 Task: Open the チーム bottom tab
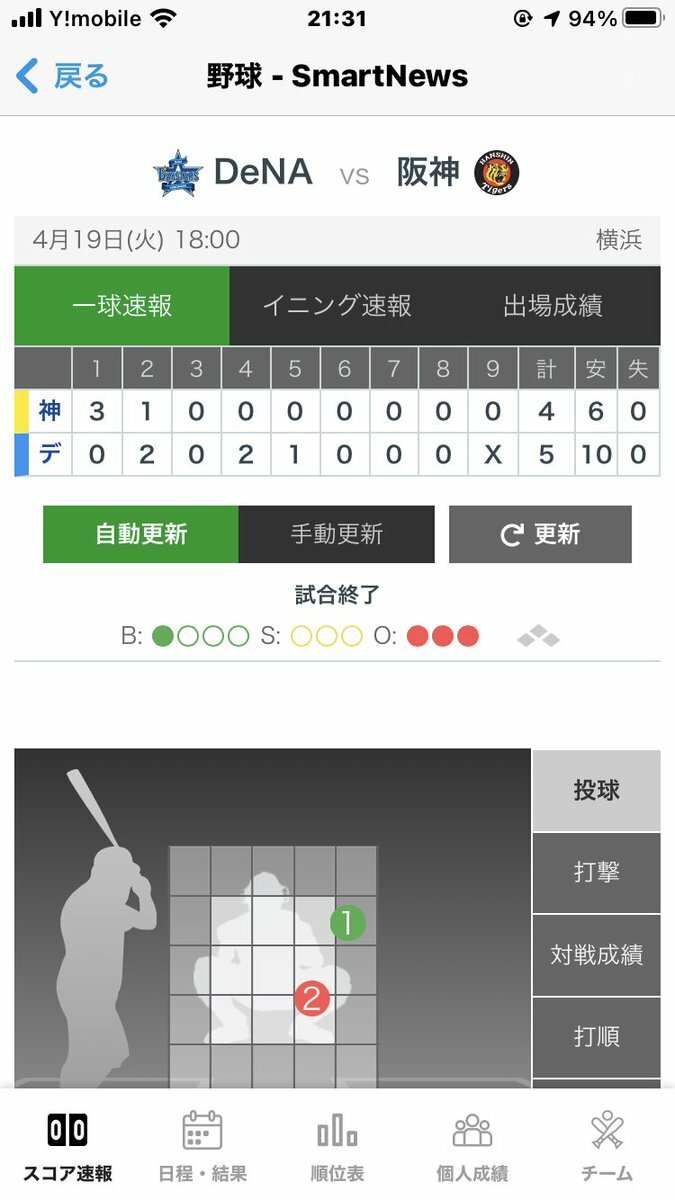point(607,1146)
